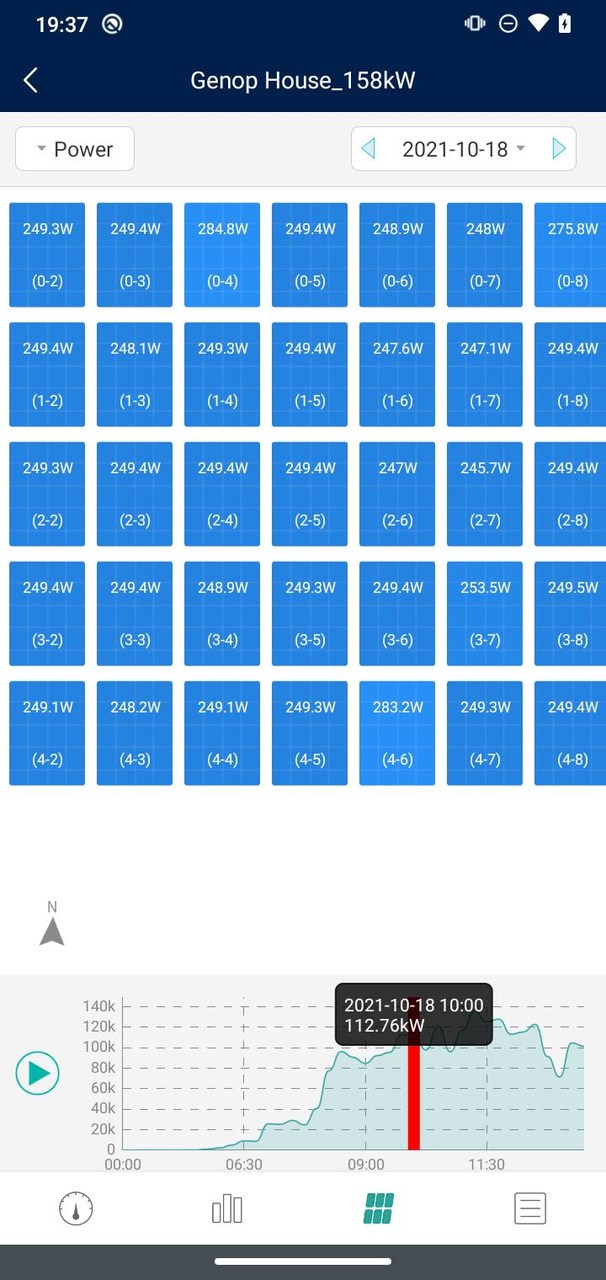
Task: Select solar panel (2-5)
Action: pos(310,494)
